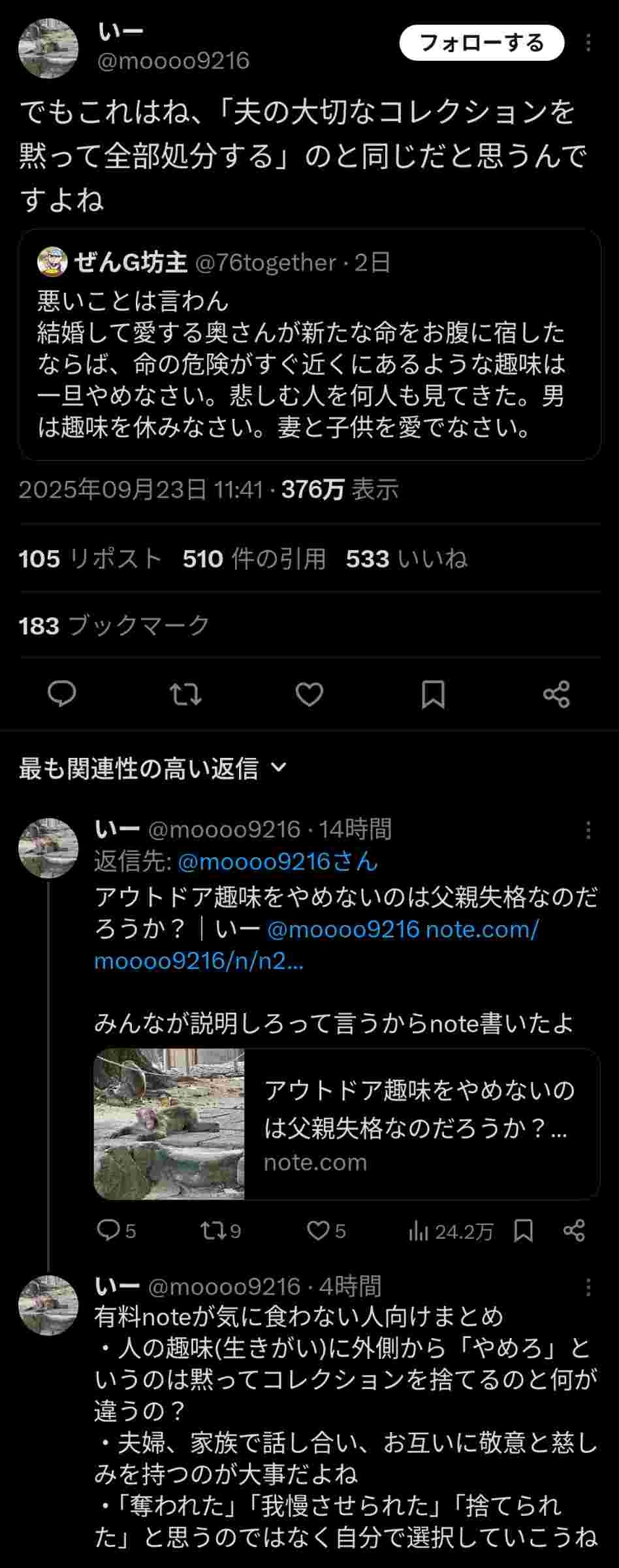Image resolution: width=619 pixels, height=1568 pixels.
Task: Open overflow menu on main post
Action: pos(588,43)
